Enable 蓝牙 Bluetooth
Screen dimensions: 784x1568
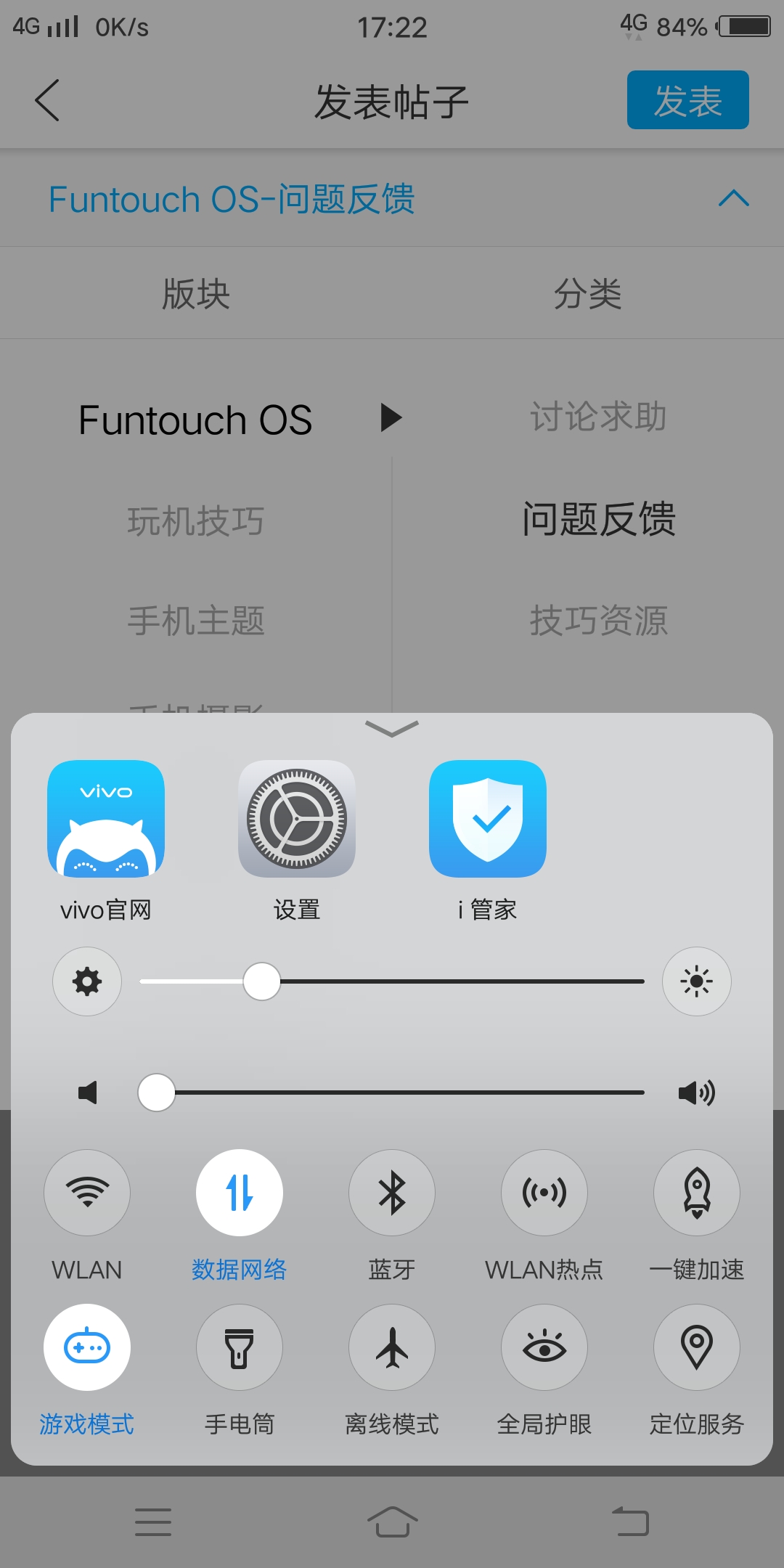(x=392, y=1193)
